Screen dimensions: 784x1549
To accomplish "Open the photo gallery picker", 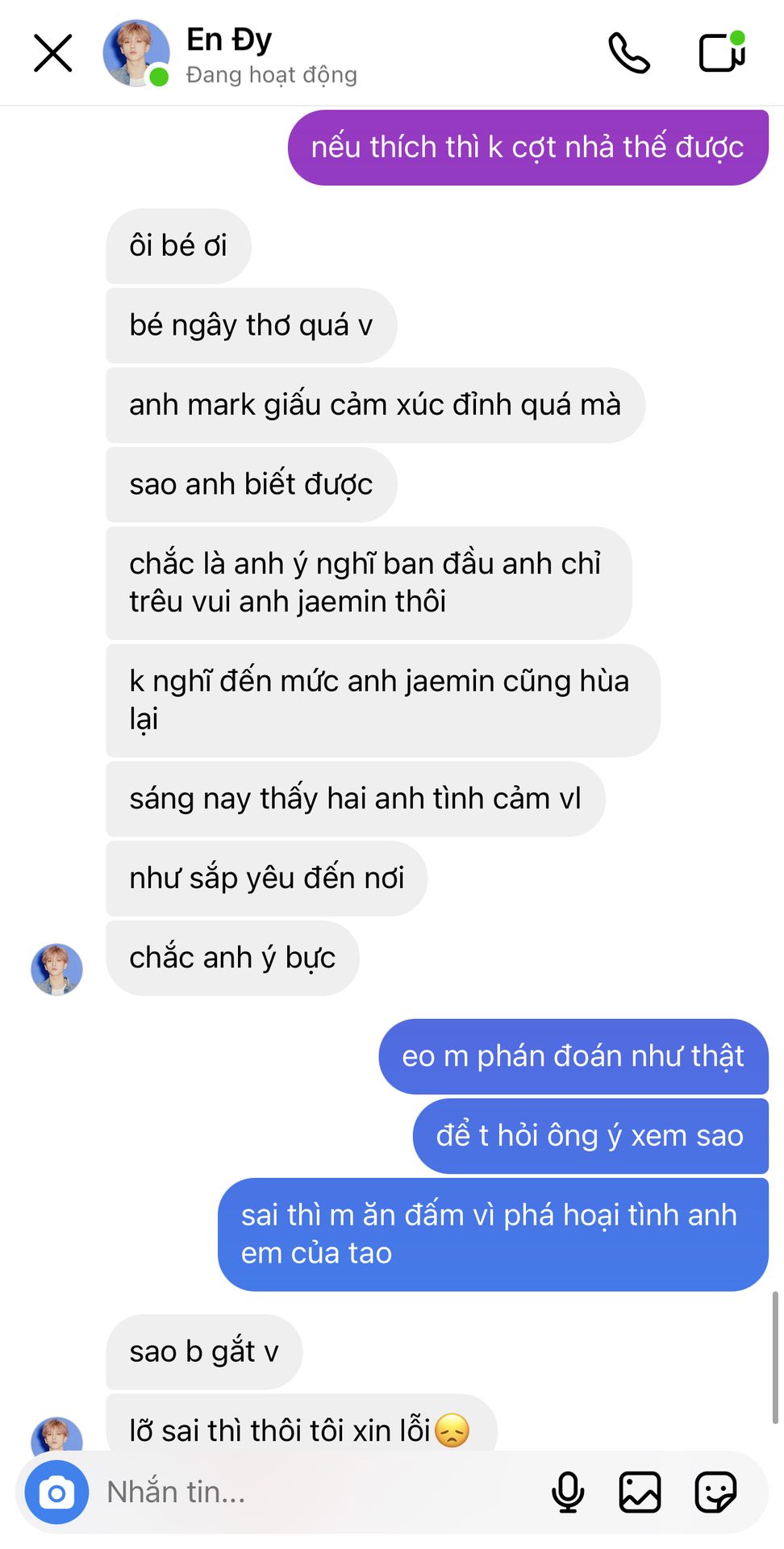I will [640, 1492].
